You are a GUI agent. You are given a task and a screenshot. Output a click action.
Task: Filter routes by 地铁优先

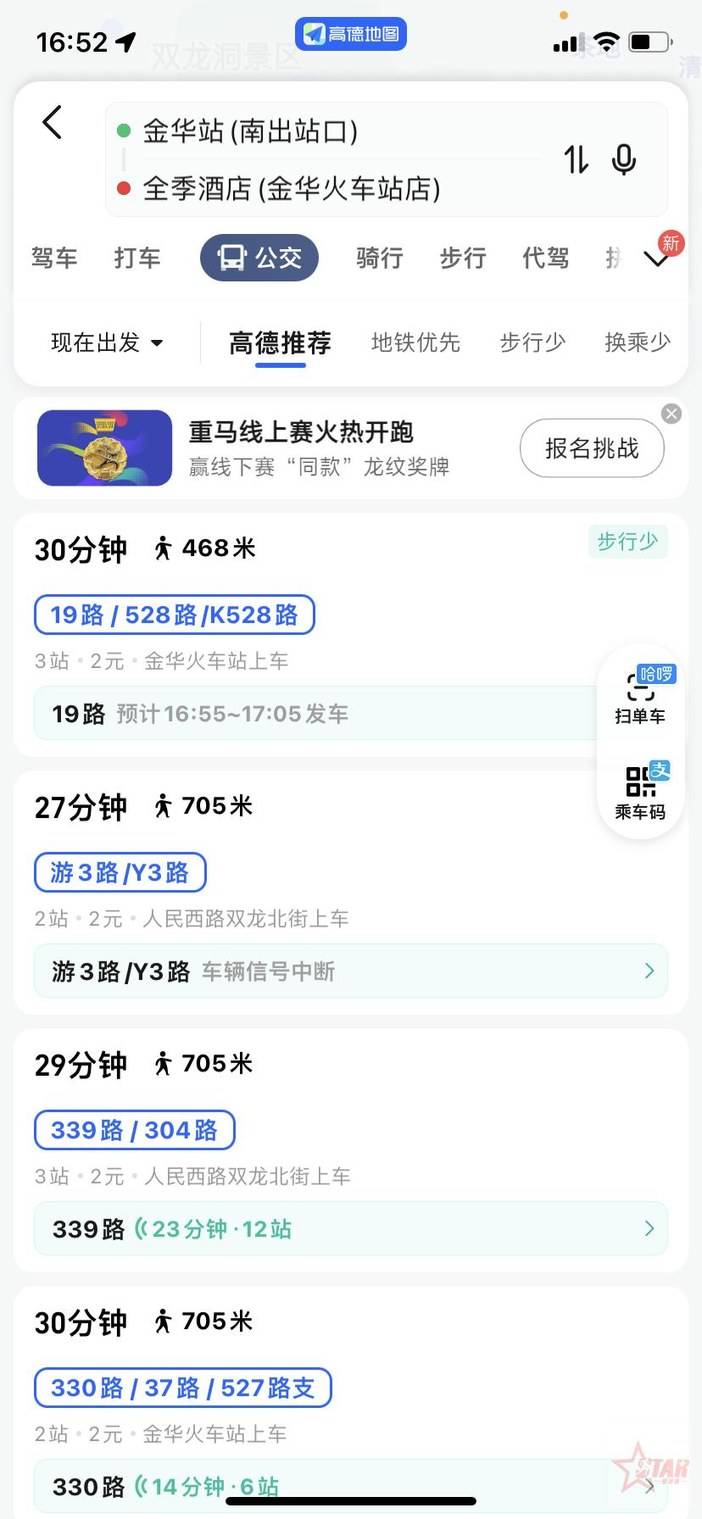click(x=416, y=343)
